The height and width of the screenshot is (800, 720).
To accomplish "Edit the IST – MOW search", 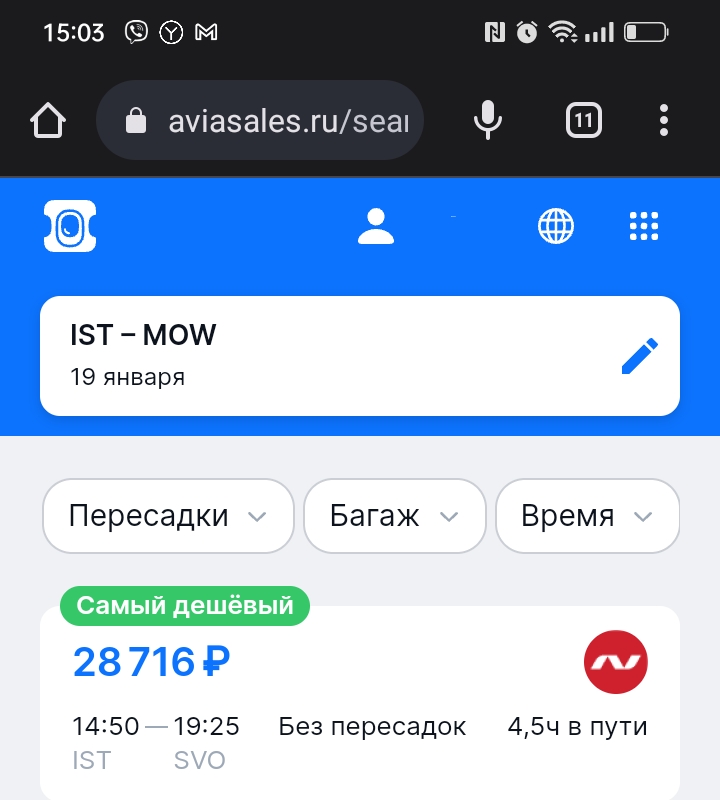I will pyautogui.click(x=639, y=356).
